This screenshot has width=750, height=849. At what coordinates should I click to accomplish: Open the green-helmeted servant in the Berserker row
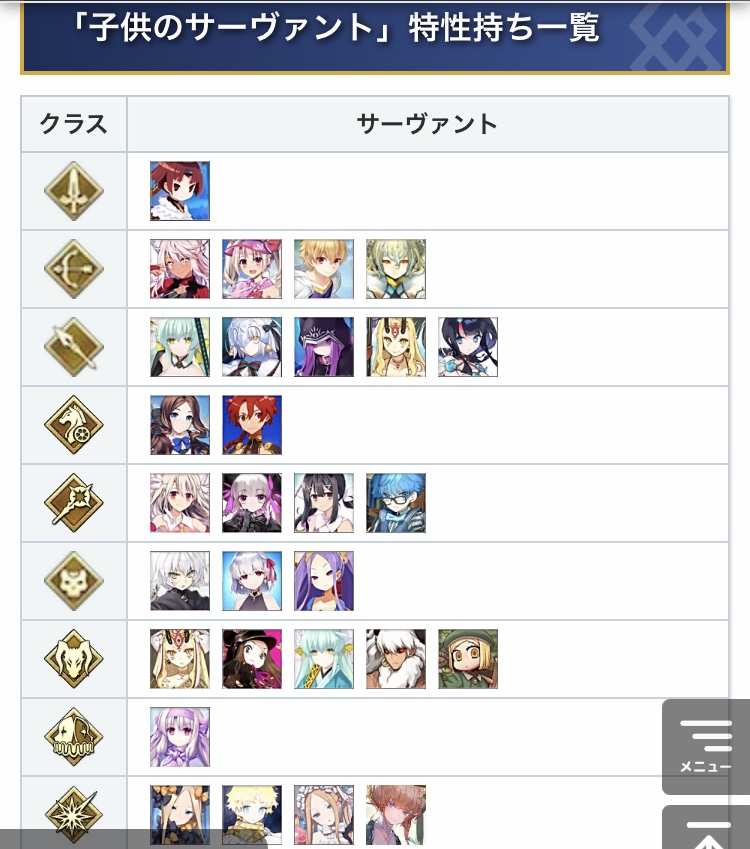[468, 659]
